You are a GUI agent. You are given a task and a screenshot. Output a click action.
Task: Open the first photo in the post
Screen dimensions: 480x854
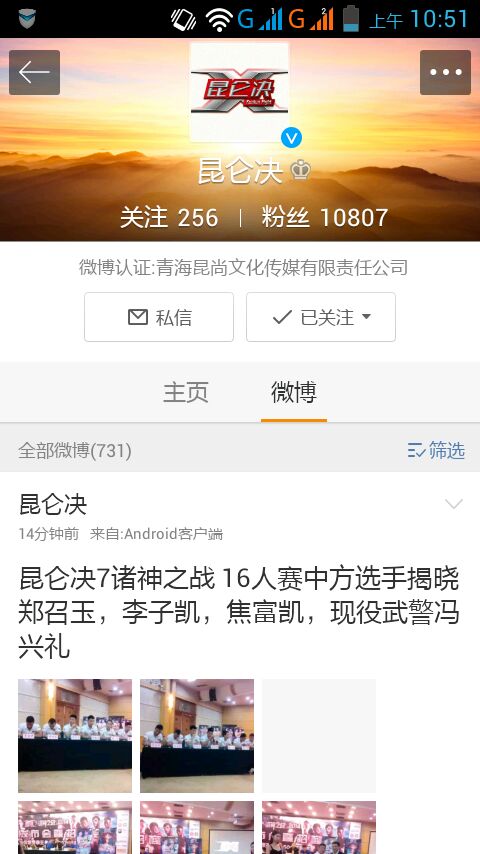[75, 736]
